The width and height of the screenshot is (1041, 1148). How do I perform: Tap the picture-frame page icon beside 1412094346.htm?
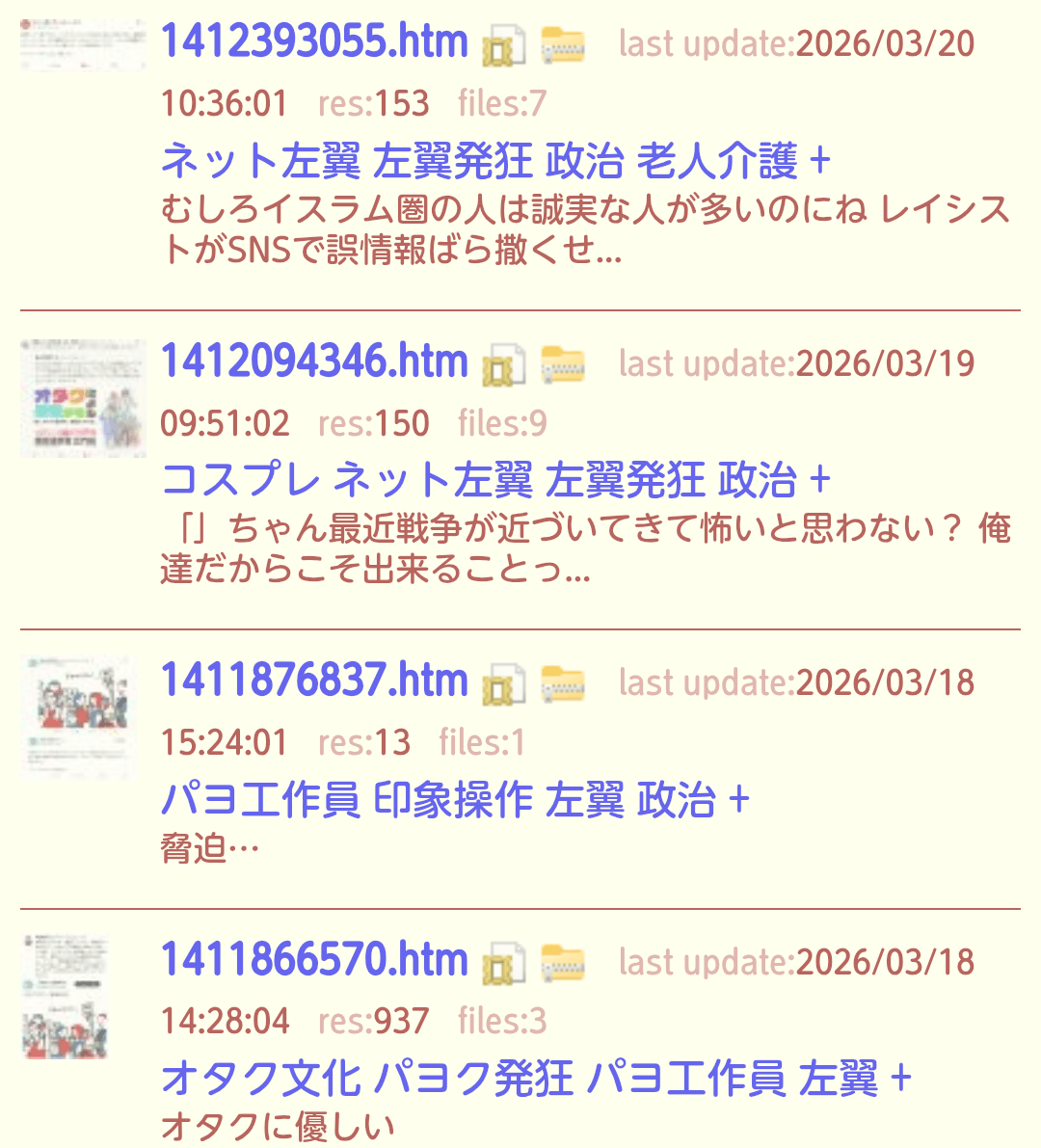click(x=504, y=365)
